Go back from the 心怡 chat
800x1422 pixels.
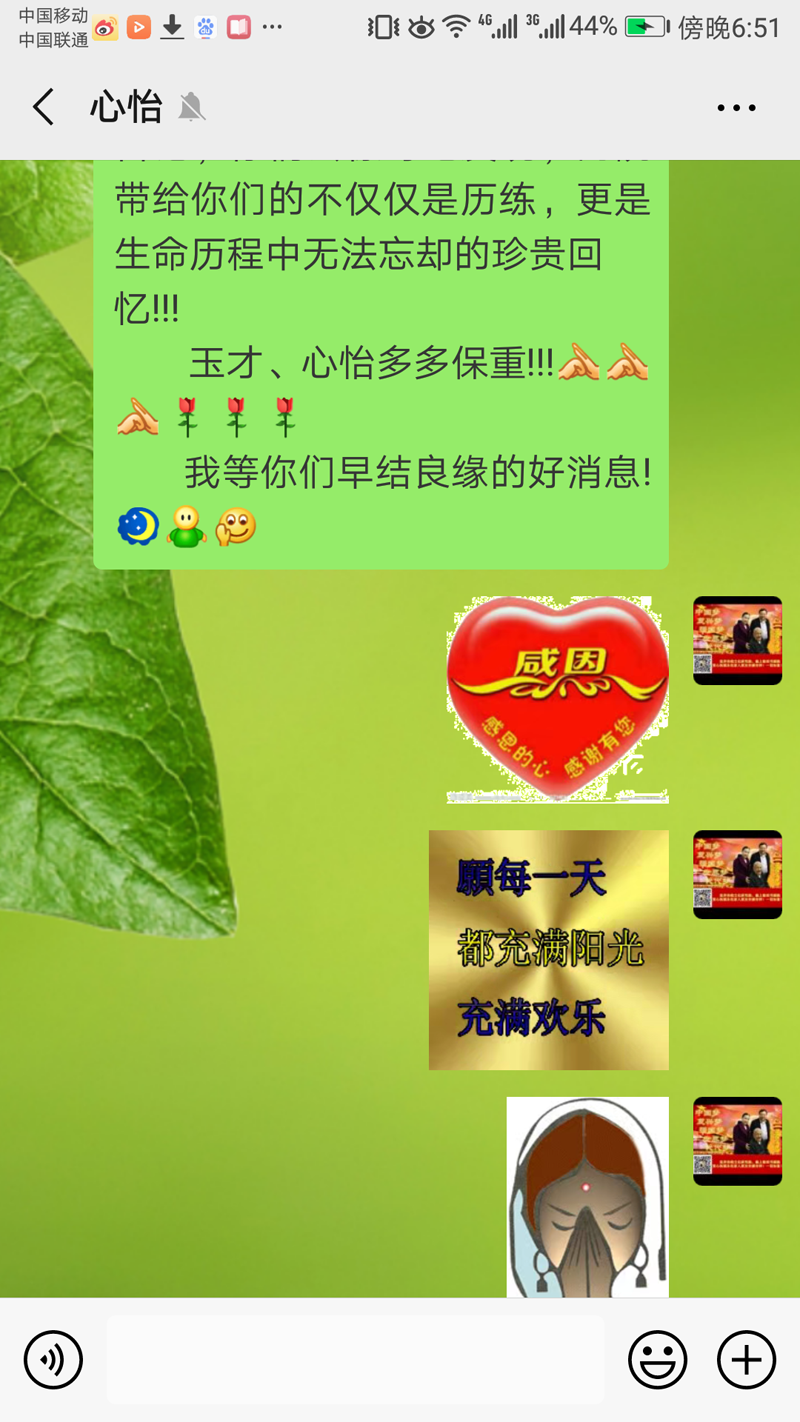(43, 107)
